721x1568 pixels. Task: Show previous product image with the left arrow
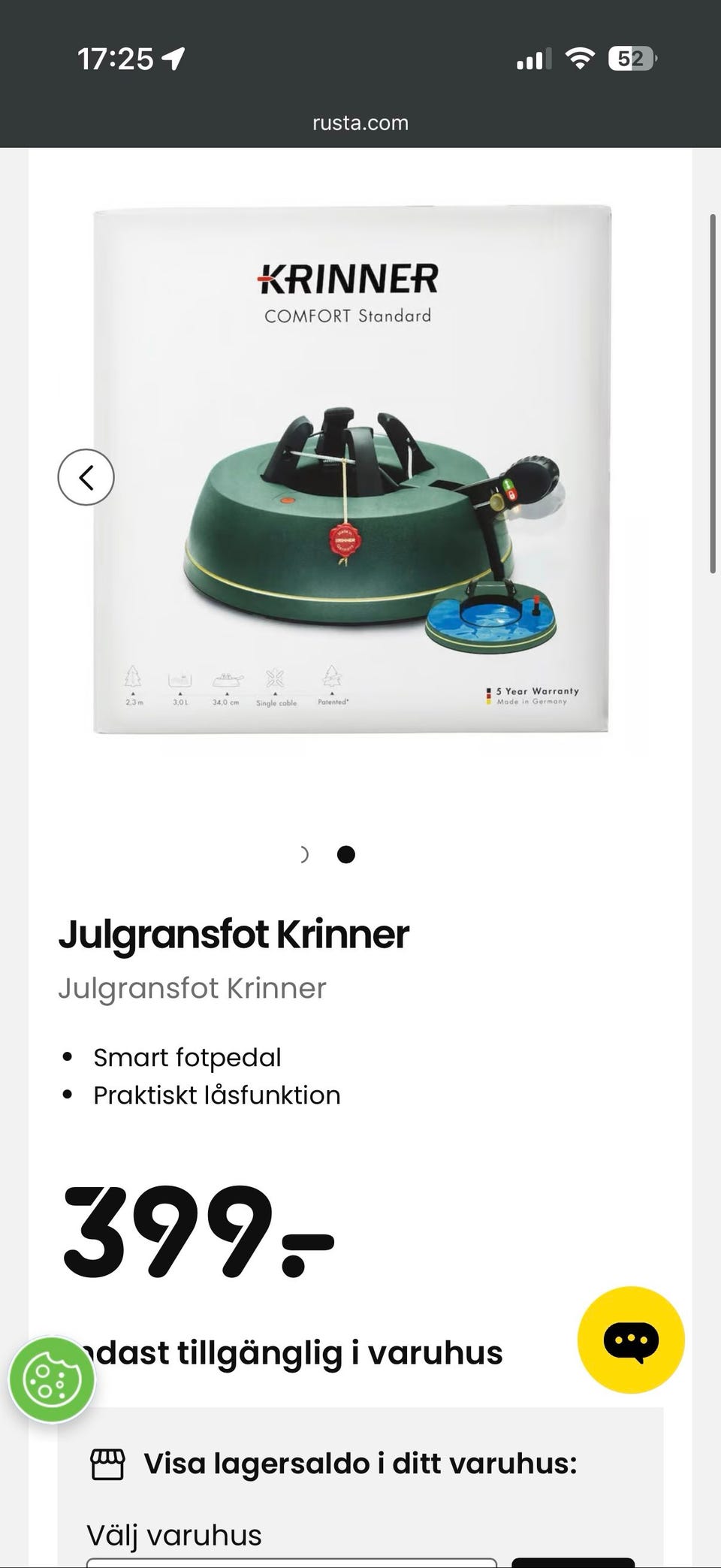tap(86, 476)
